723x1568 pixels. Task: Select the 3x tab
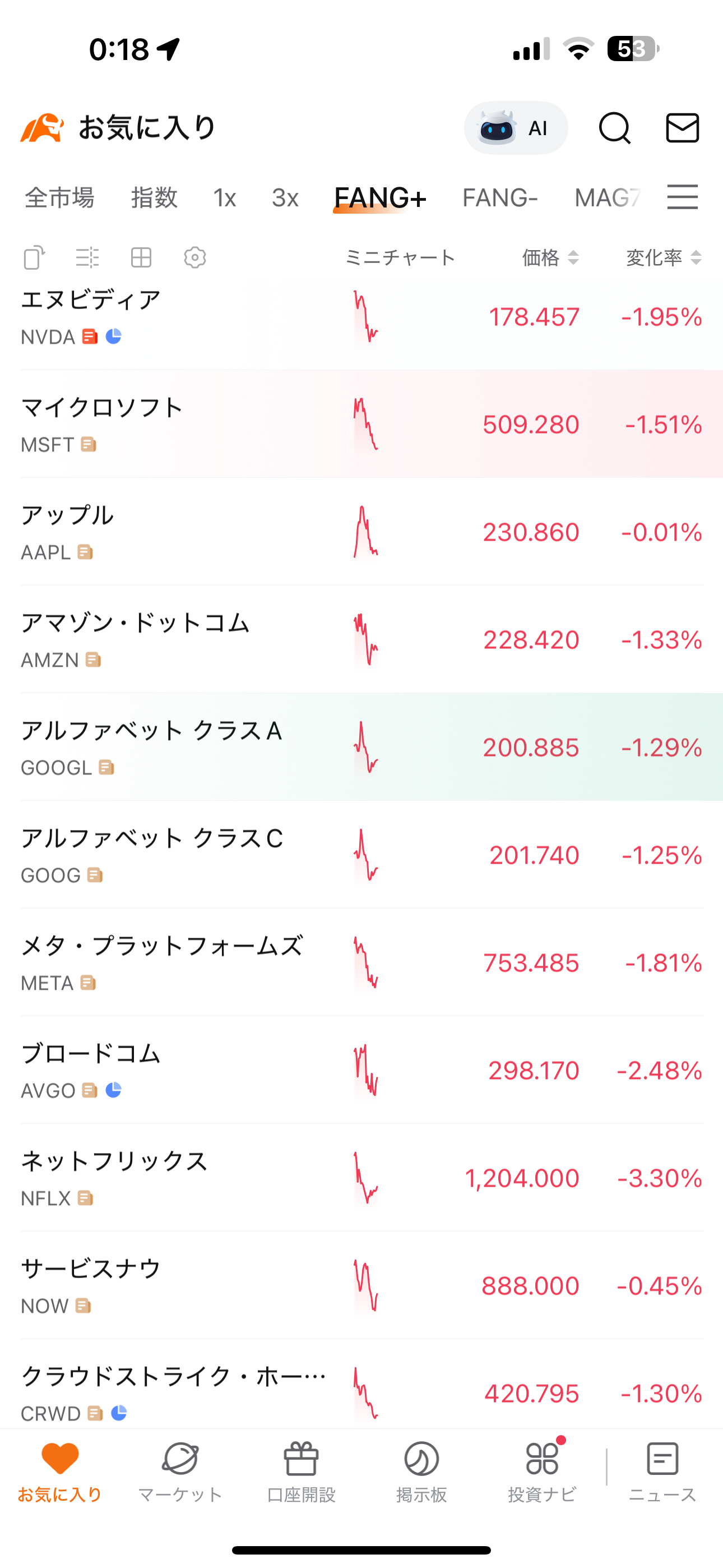[x=285, y=198]
